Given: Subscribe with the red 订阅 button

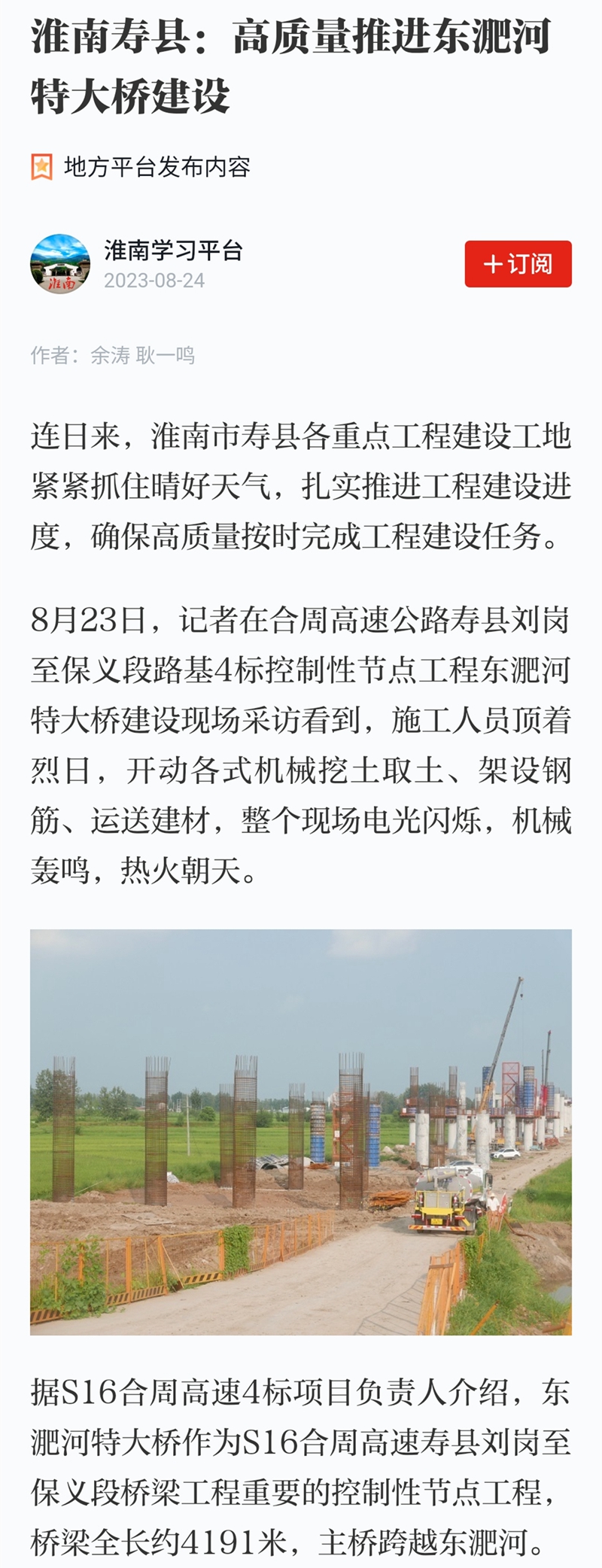Looking at the screenshot, I should (518, 264).
